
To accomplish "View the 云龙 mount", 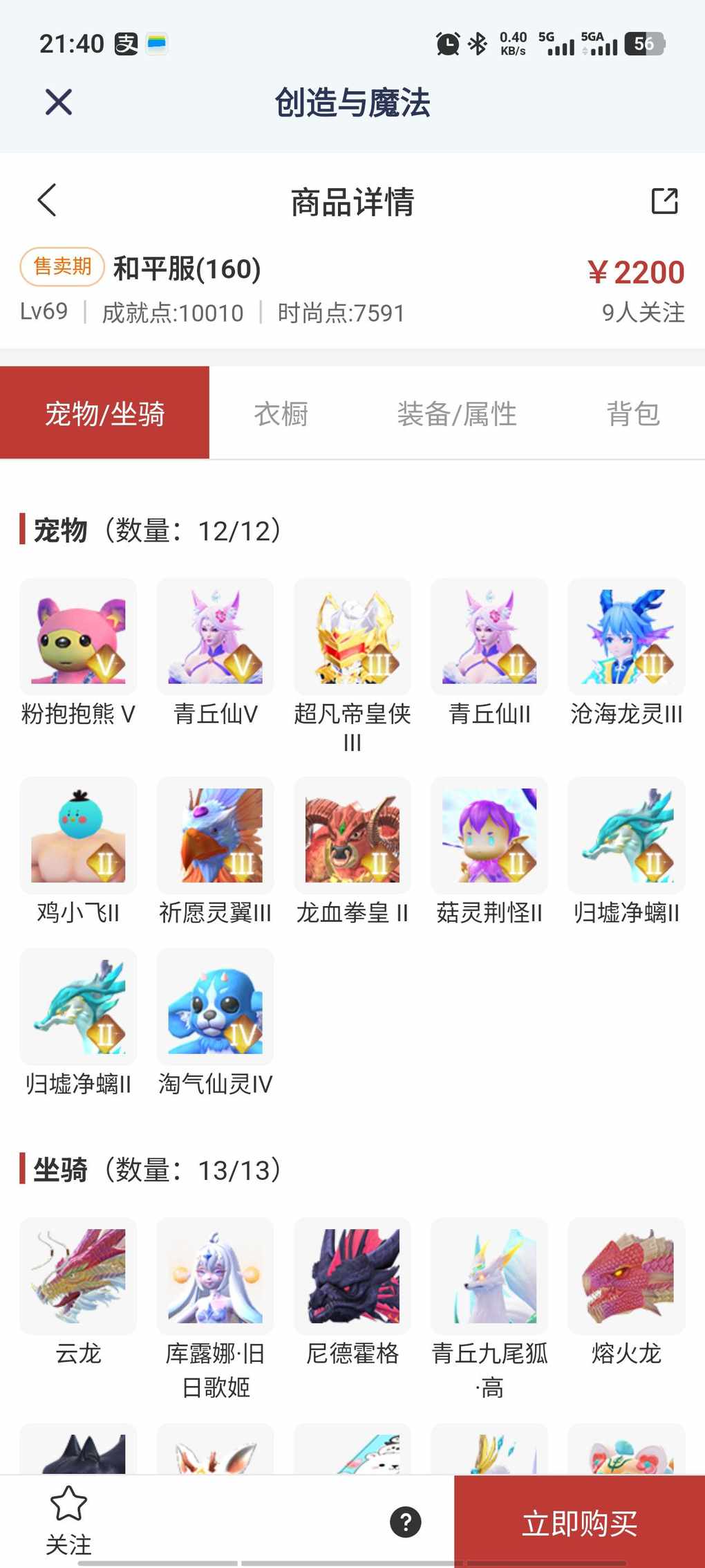I will point(78,1276).
